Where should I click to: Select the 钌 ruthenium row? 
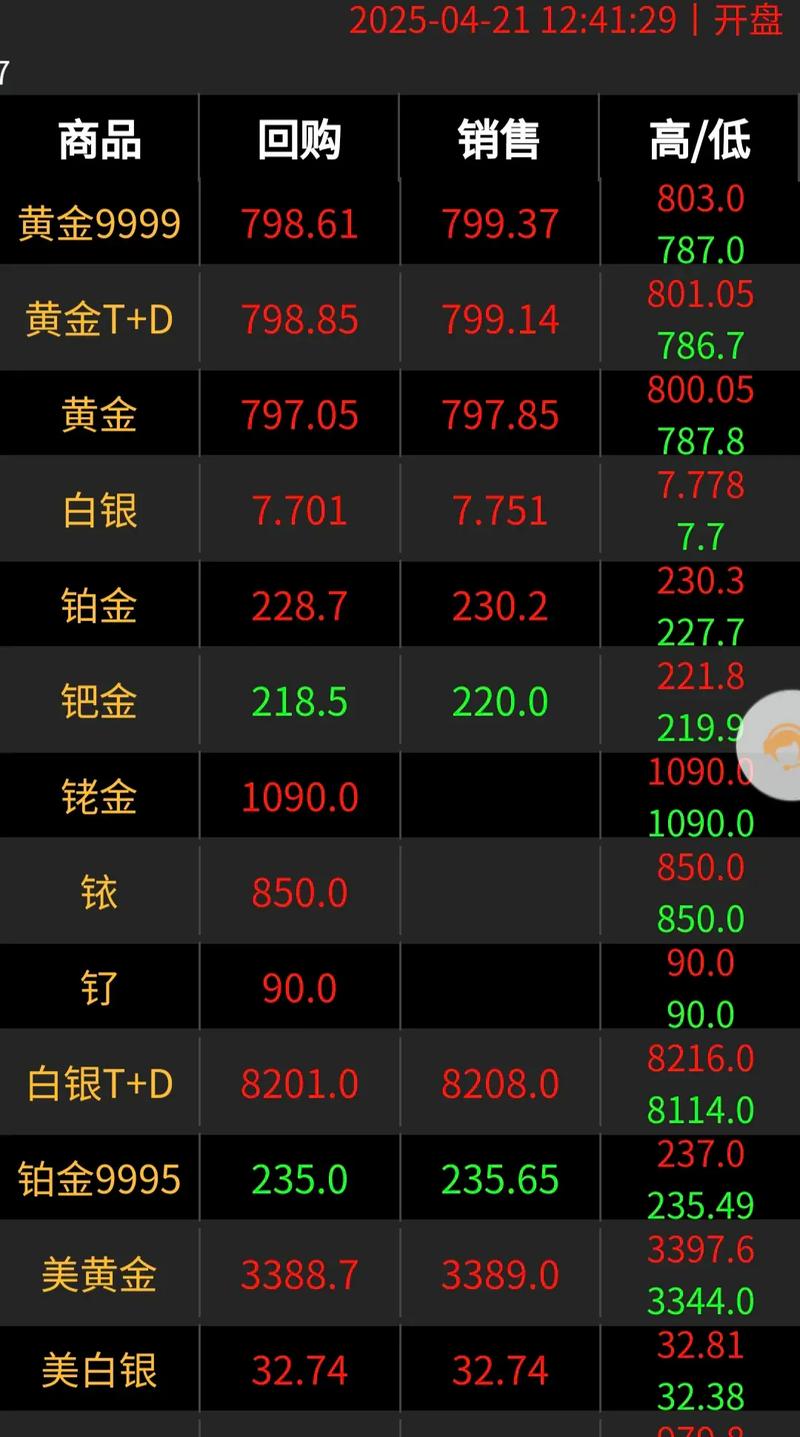coord(98,987)
